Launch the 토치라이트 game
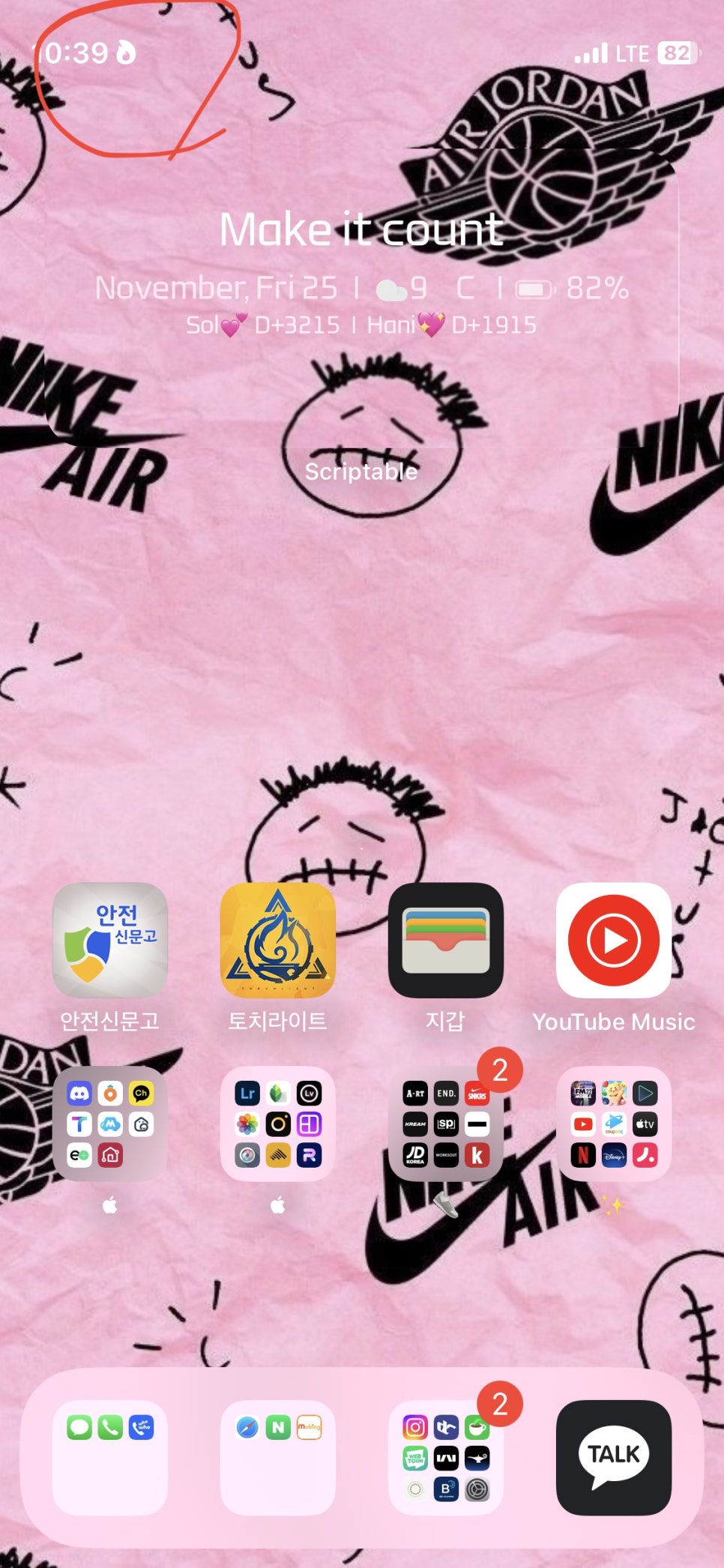 277,939
